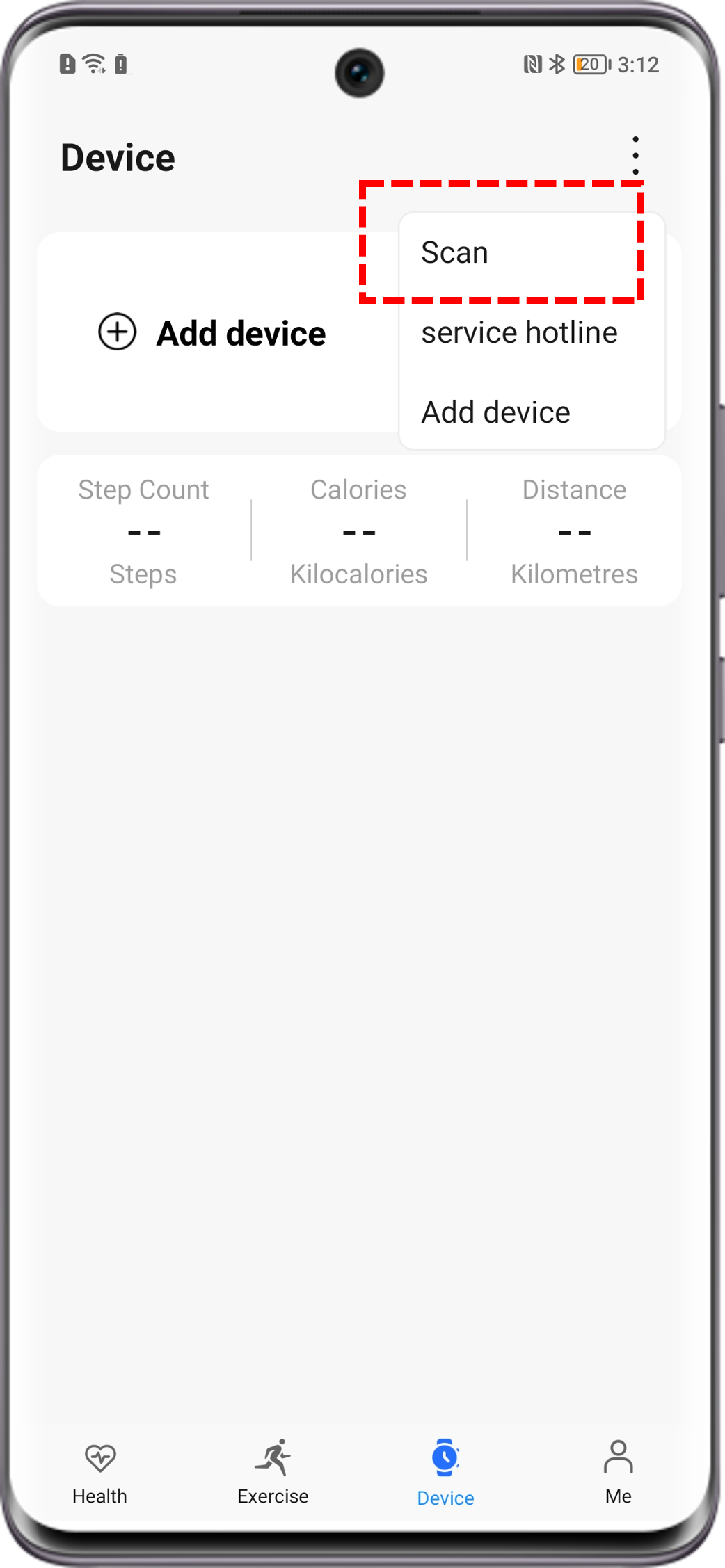Switch to the Health tab
Image resolution: width=725 pixels, height=1568 pixels.
click(99, 1471)
